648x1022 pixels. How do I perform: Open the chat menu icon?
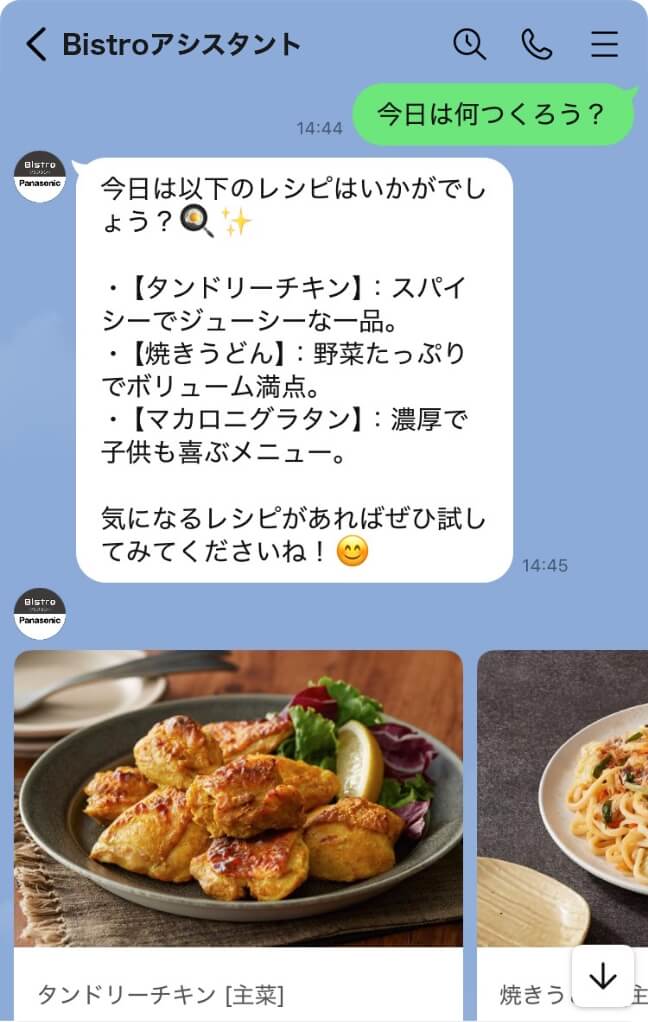tap(604, 44)
